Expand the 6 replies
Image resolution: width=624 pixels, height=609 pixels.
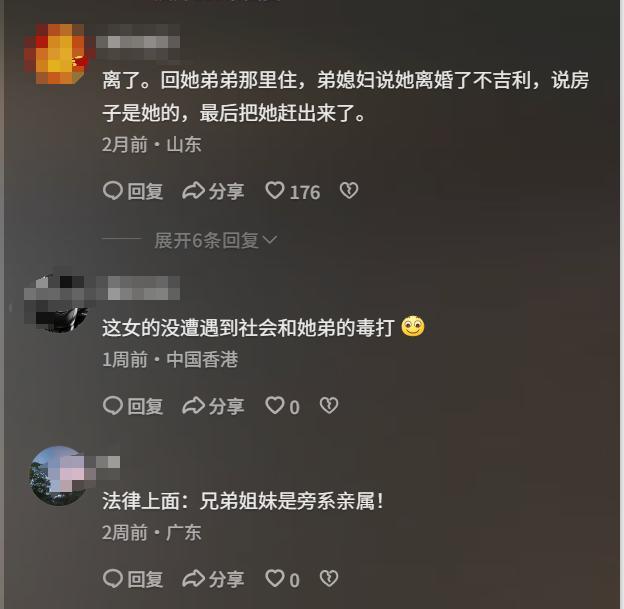pyautogui.click(x=215, y=240)
